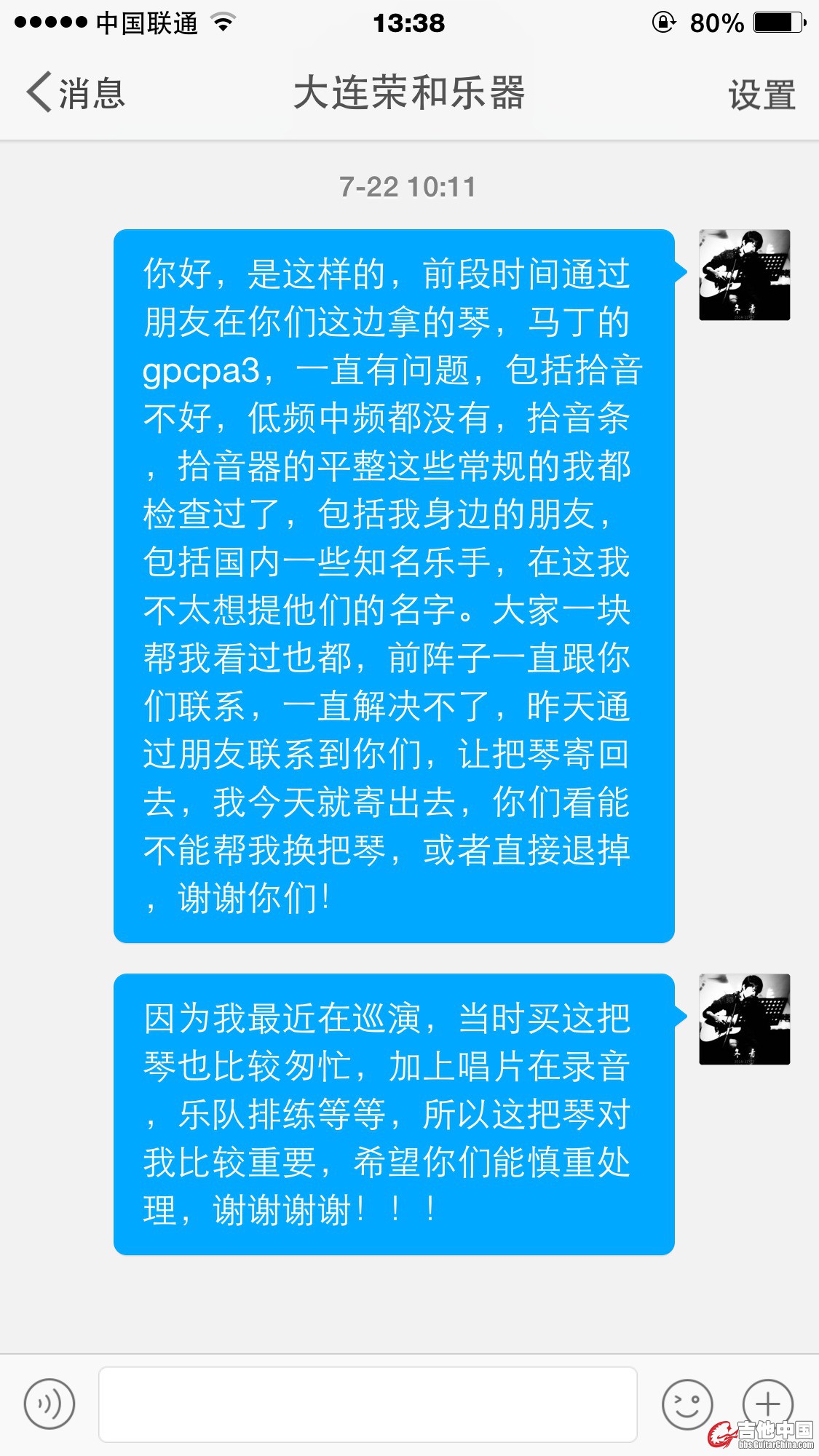The image size is (819, 1456).
Task: Open sender avatar beside first message
Action: [x=744, y=275]
